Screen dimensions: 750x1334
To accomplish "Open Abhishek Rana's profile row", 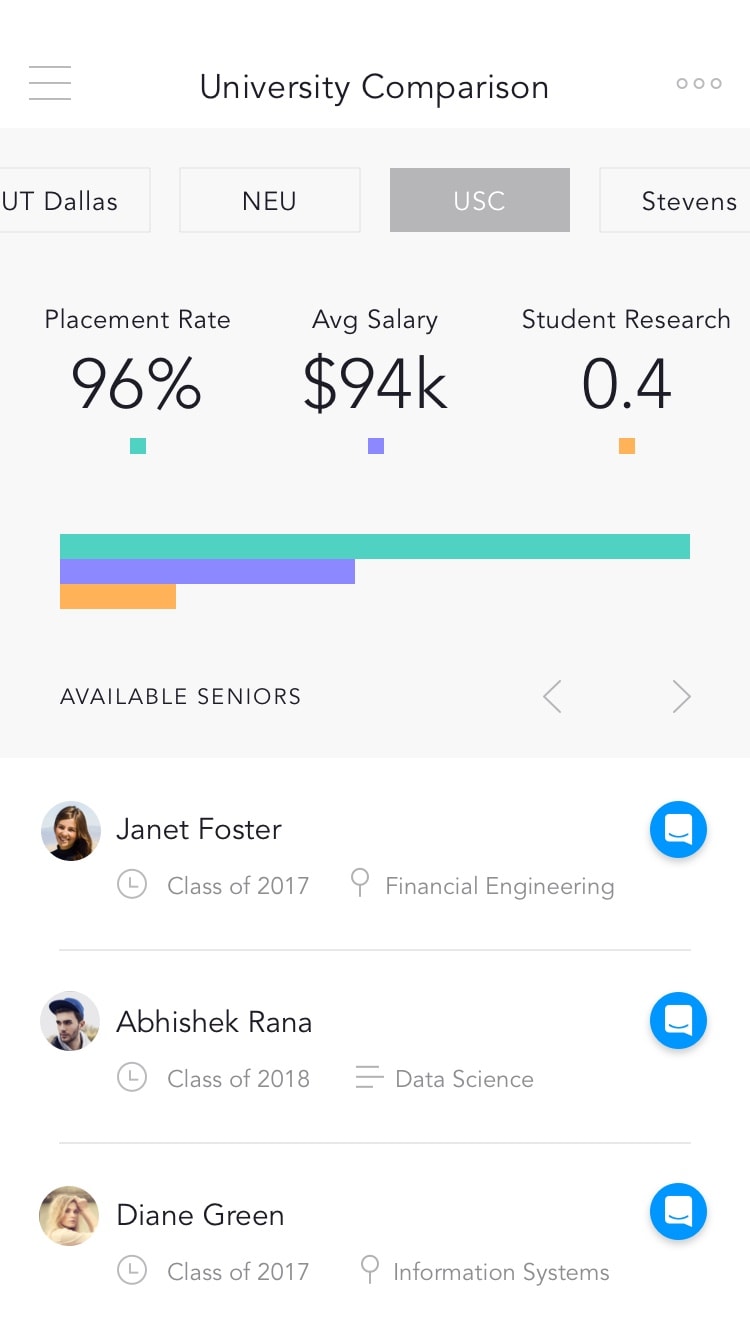I will 375,1047.
